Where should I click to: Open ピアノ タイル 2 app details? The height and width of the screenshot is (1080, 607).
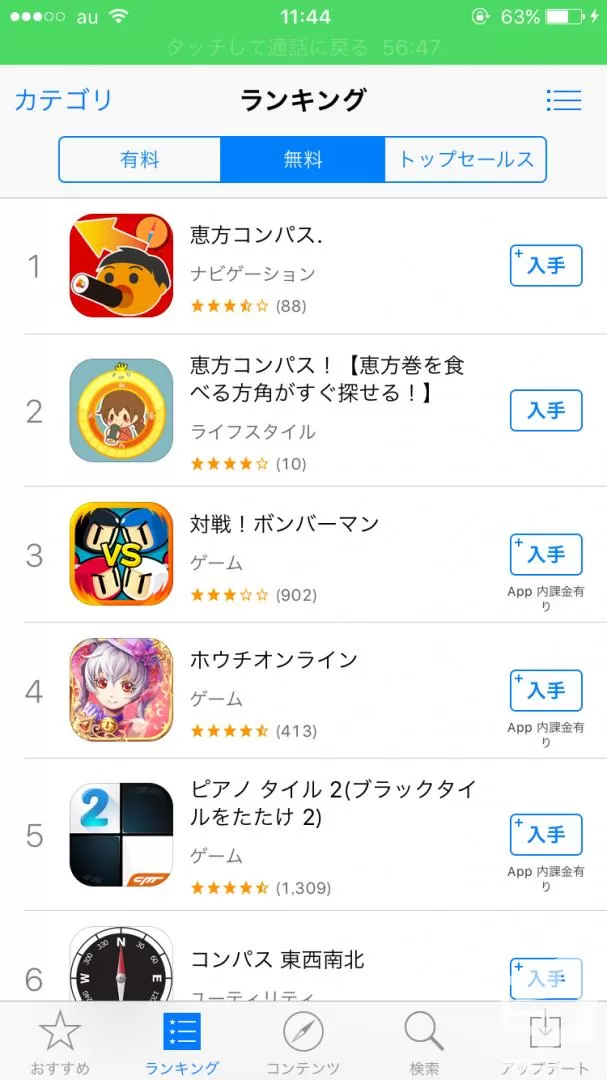[303, 835]
